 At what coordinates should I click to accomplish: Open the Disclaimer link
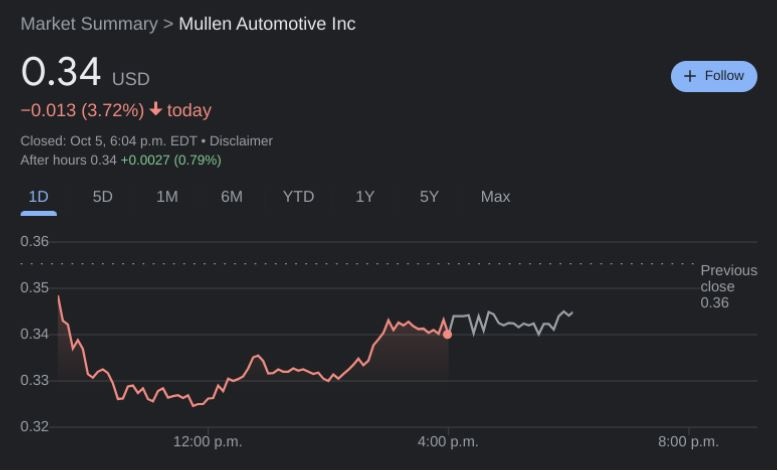point(241,141)
